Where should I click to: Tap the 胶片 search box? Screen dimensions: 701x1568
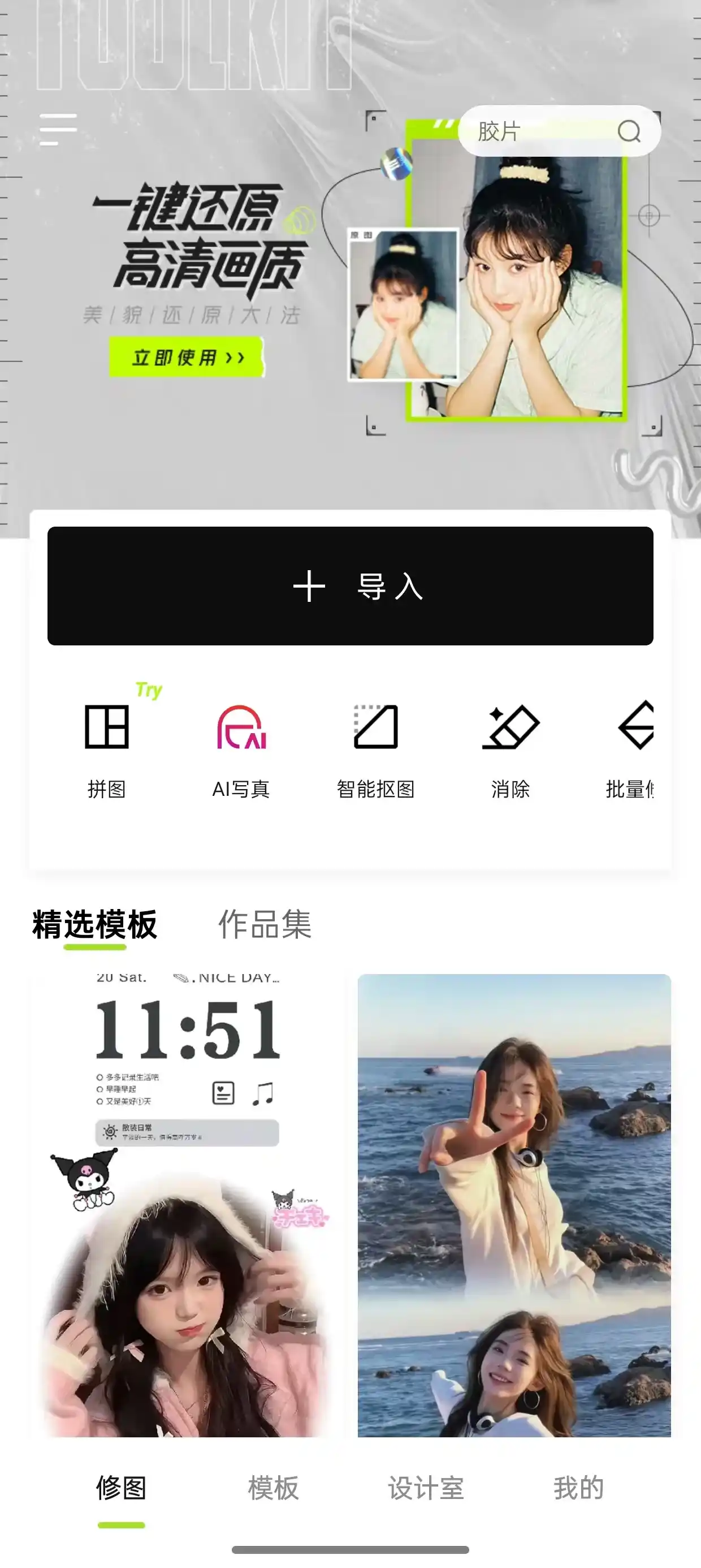(x=548, y=131)
